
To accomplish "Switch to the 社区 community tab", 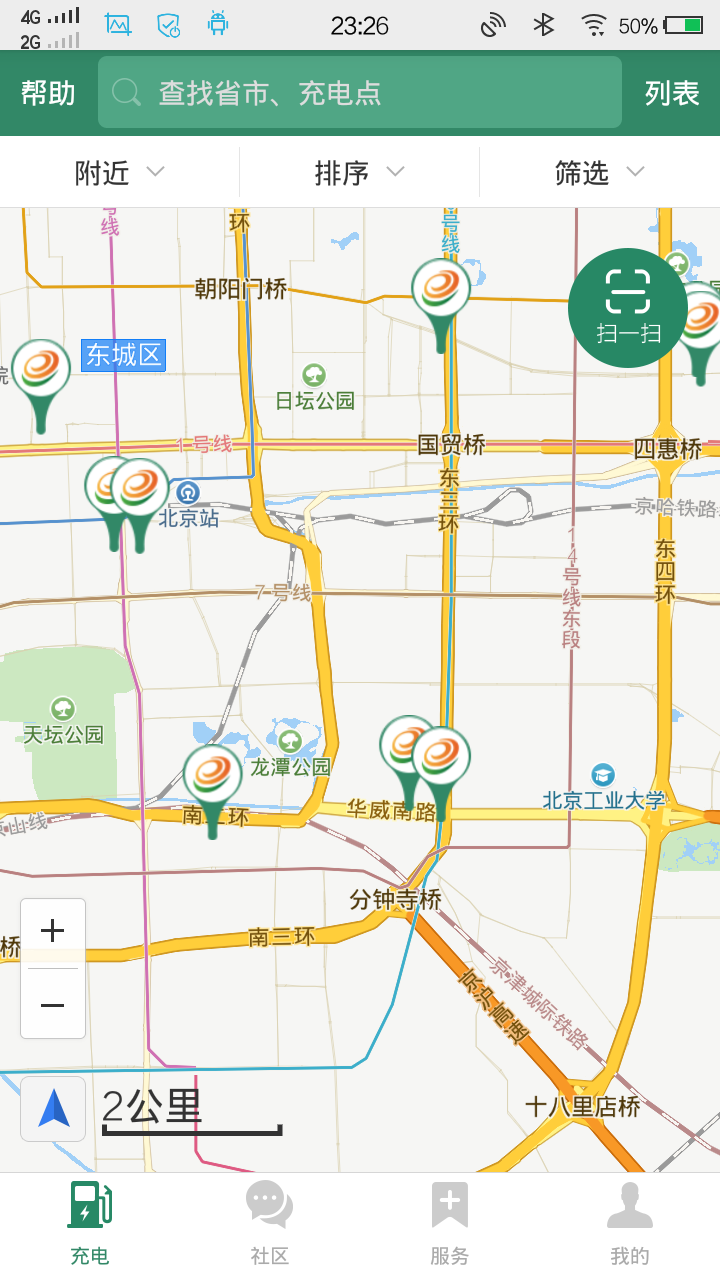I will pos(269,1222).
